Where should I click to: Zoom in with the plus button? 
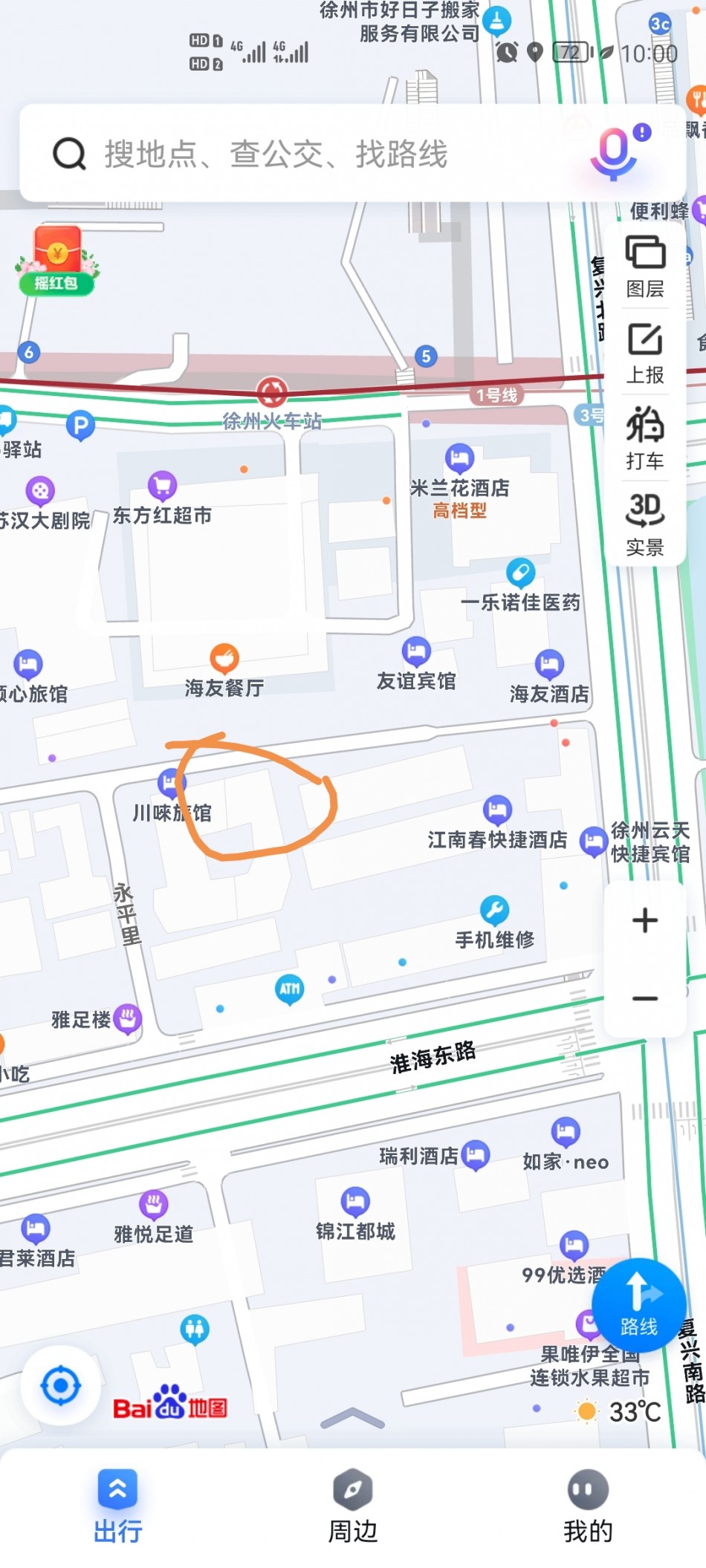[x=644, y=920]
